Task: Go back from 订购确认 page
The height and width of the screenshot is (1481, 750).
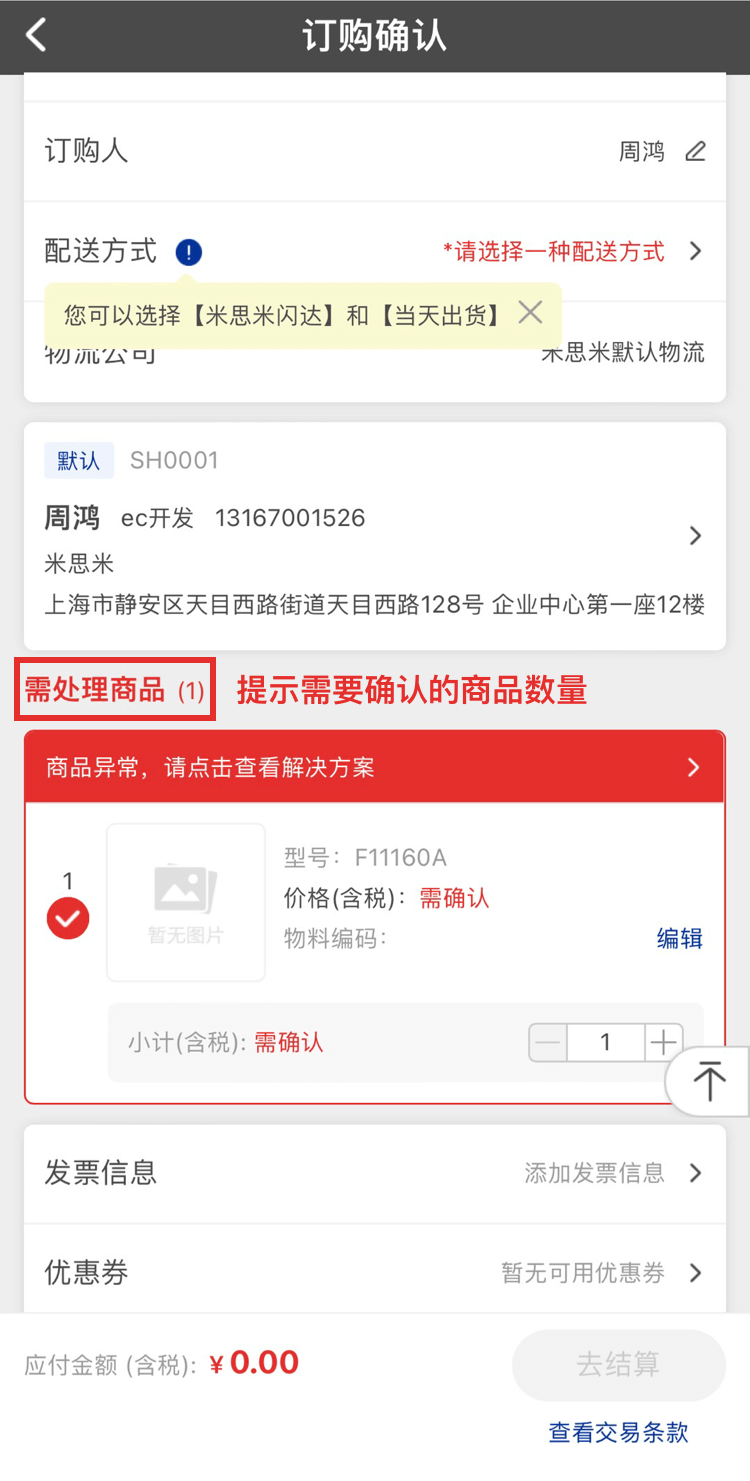Action: [37, 36]
